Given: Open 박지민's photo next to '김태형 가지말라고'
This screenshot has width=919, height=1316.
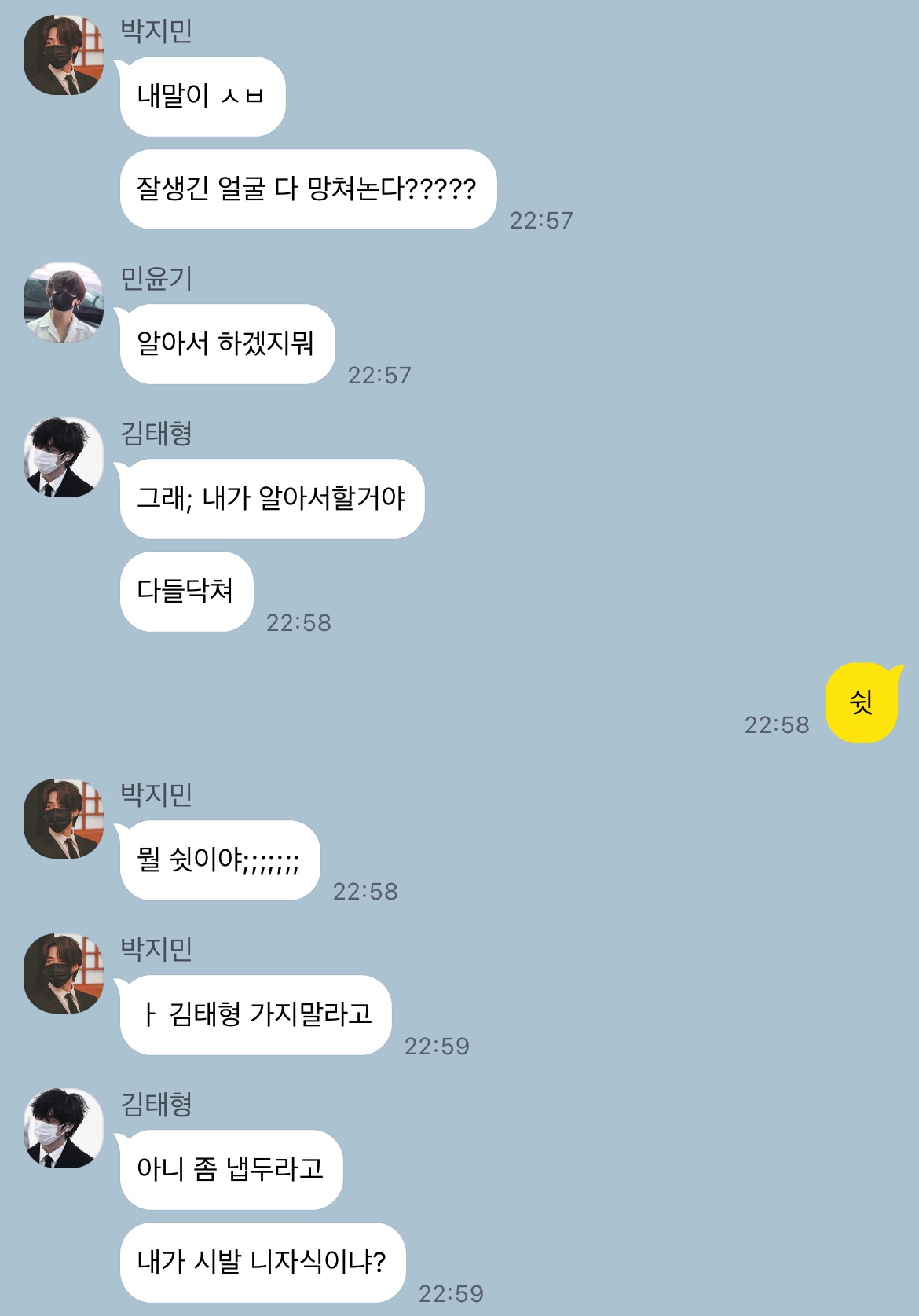Looking at the screenshot, I should tap(64, 973).
